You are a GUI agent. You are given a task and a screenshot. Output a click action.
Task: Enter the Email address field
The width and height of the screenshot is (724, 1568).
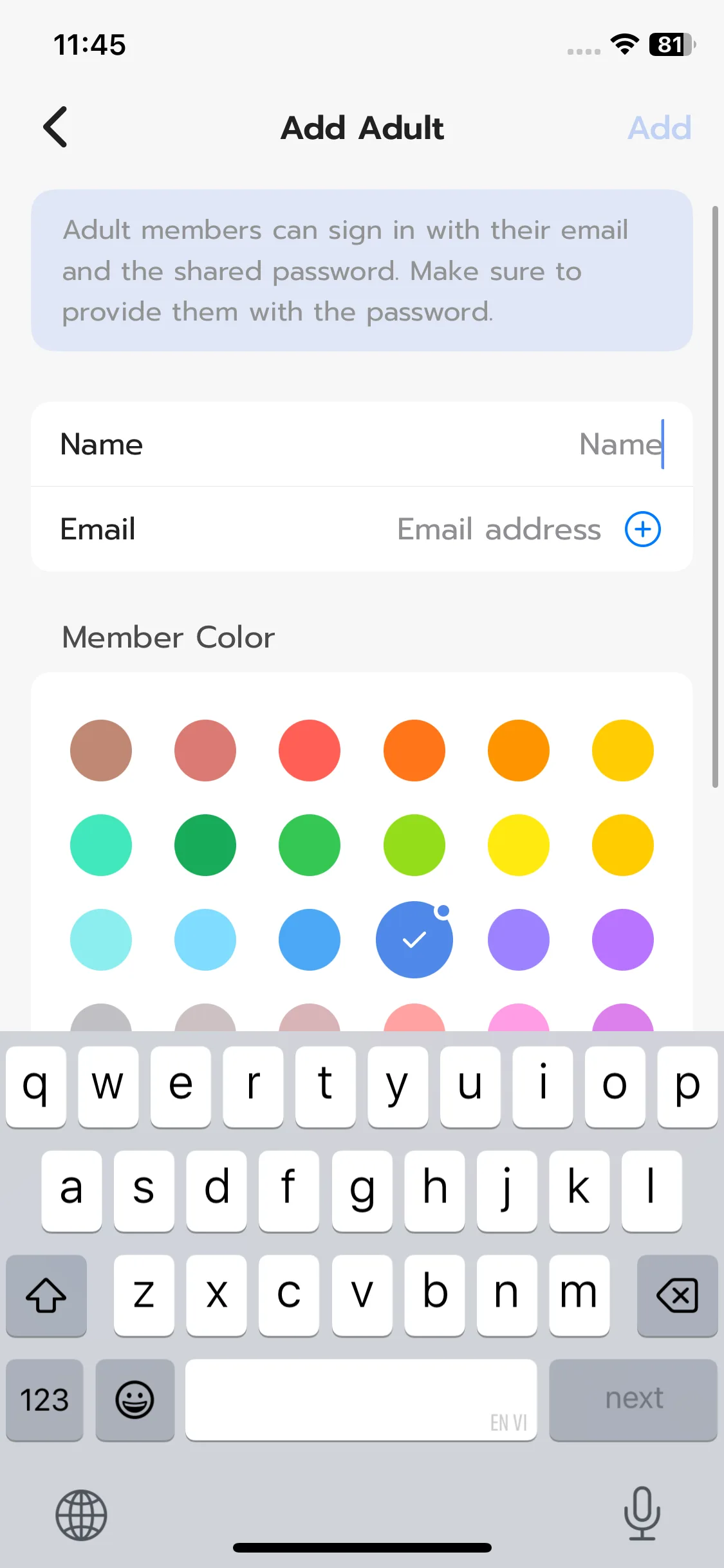coord(499,529)
